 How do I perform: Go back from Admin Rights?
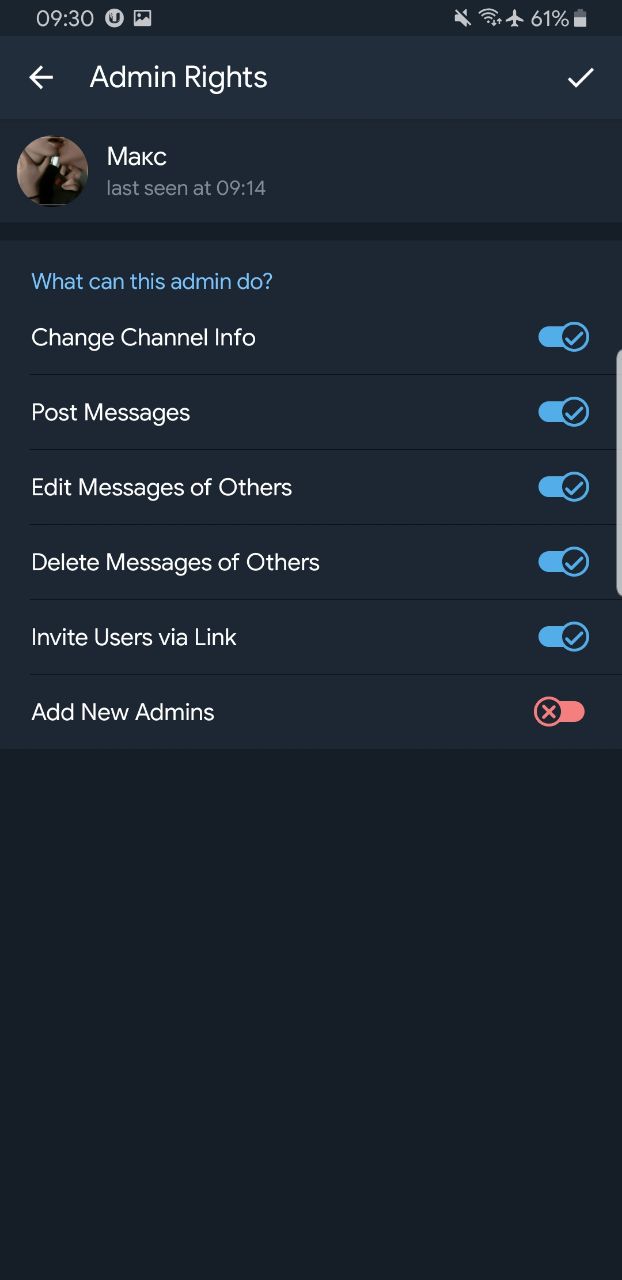[x=41, y=78]
